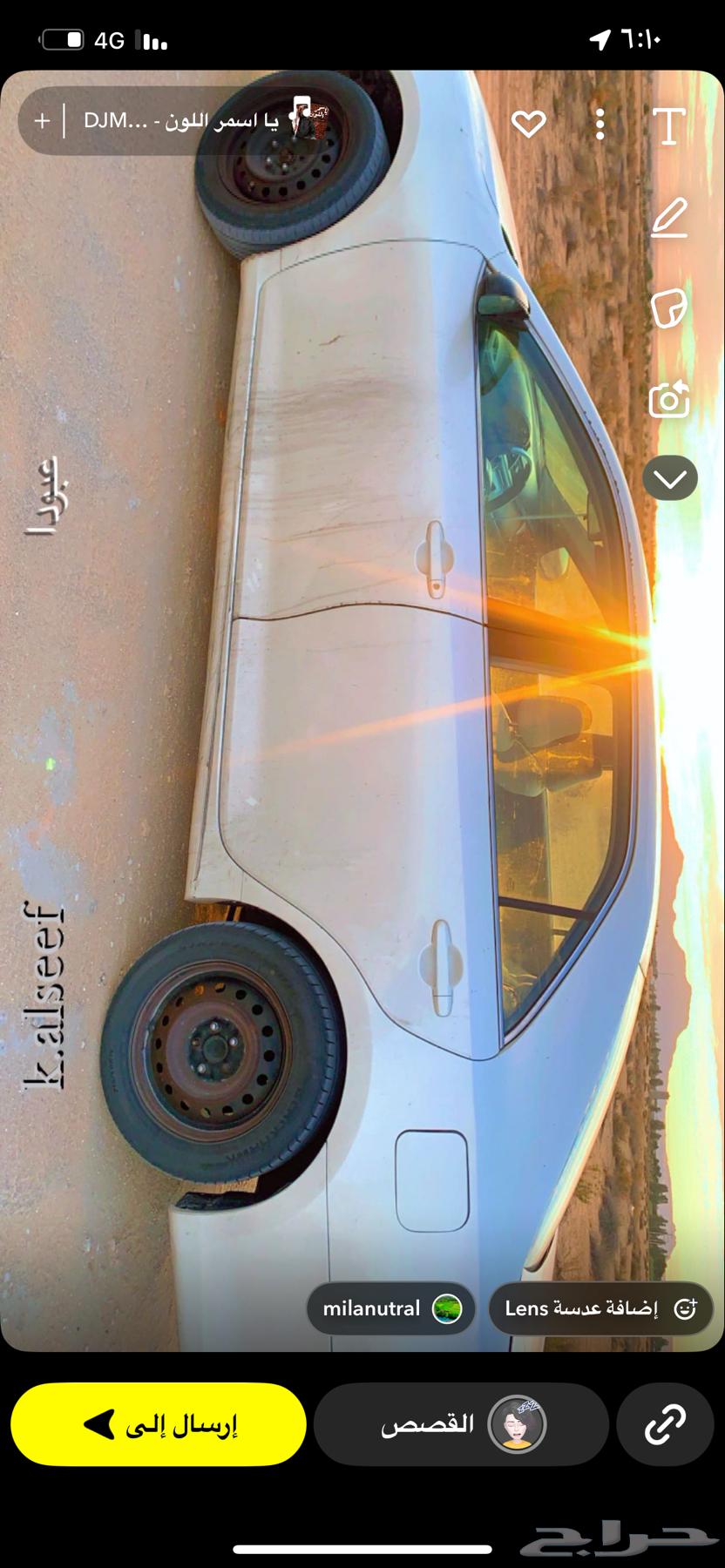Open the text tool T
Screen dimensions: 725x1568
point(668,126)
